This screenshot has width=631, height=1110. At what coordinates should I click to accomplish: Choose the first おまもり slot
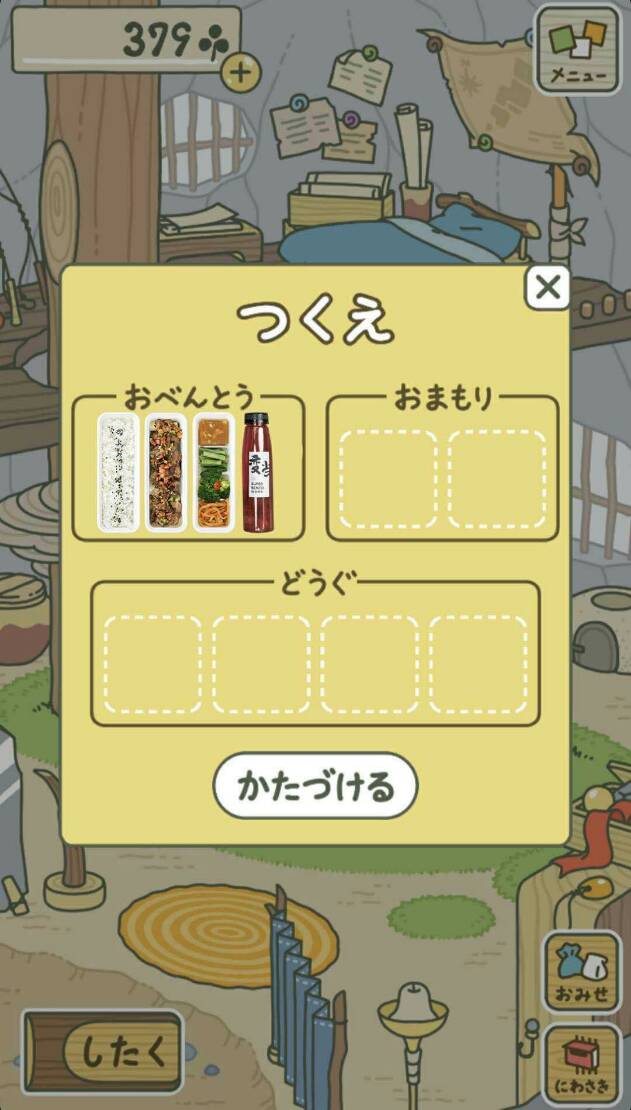click(388, 479)
